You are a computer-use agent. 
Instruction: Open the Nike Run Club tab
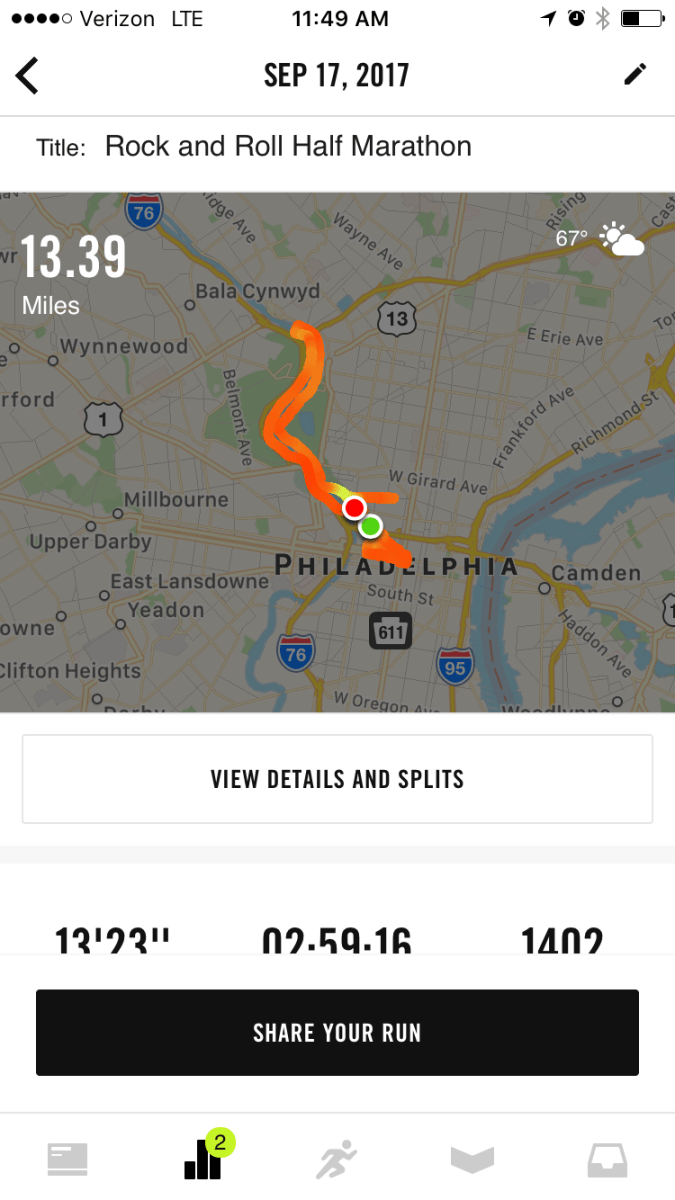[x=472, y=1159]
